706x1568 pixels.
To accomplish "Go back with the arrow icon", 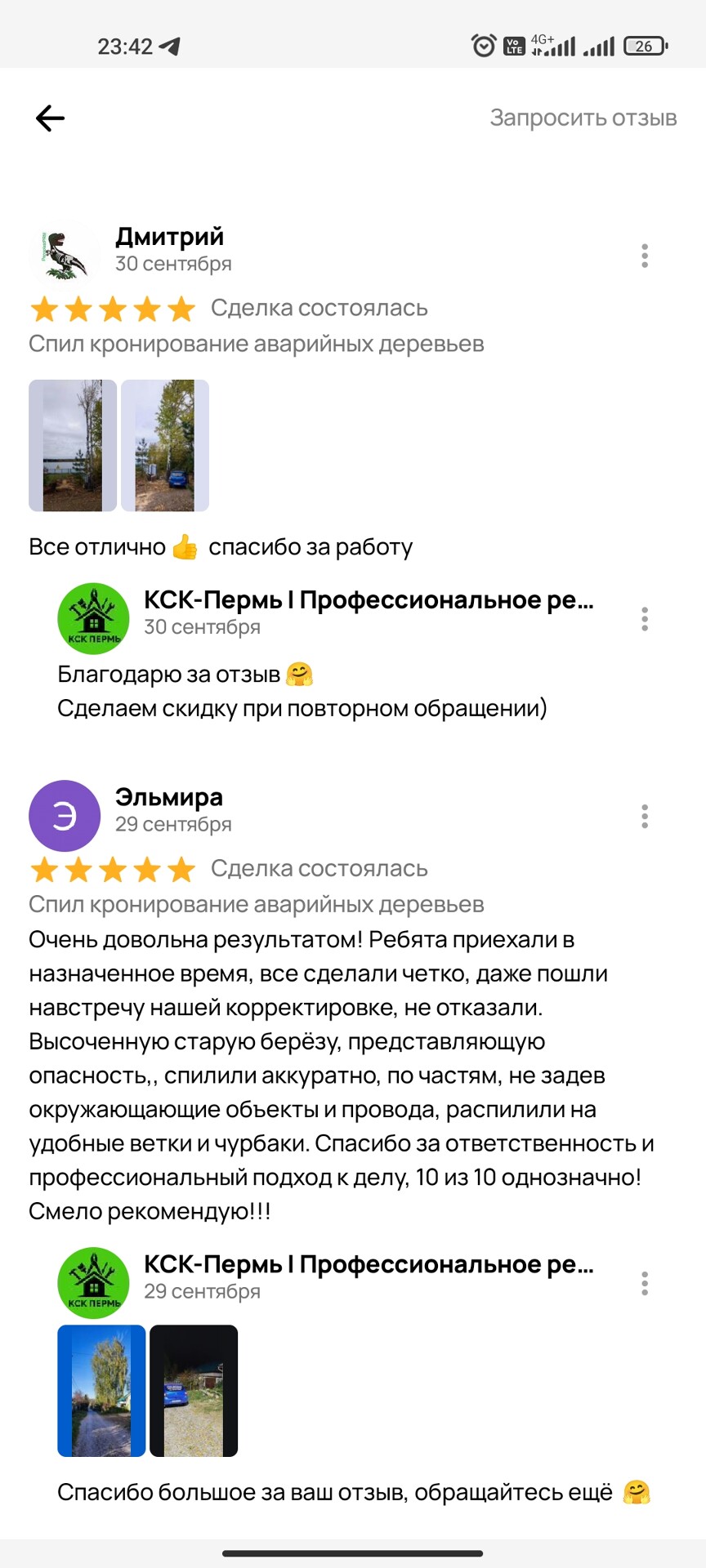I will pos(50,118).
